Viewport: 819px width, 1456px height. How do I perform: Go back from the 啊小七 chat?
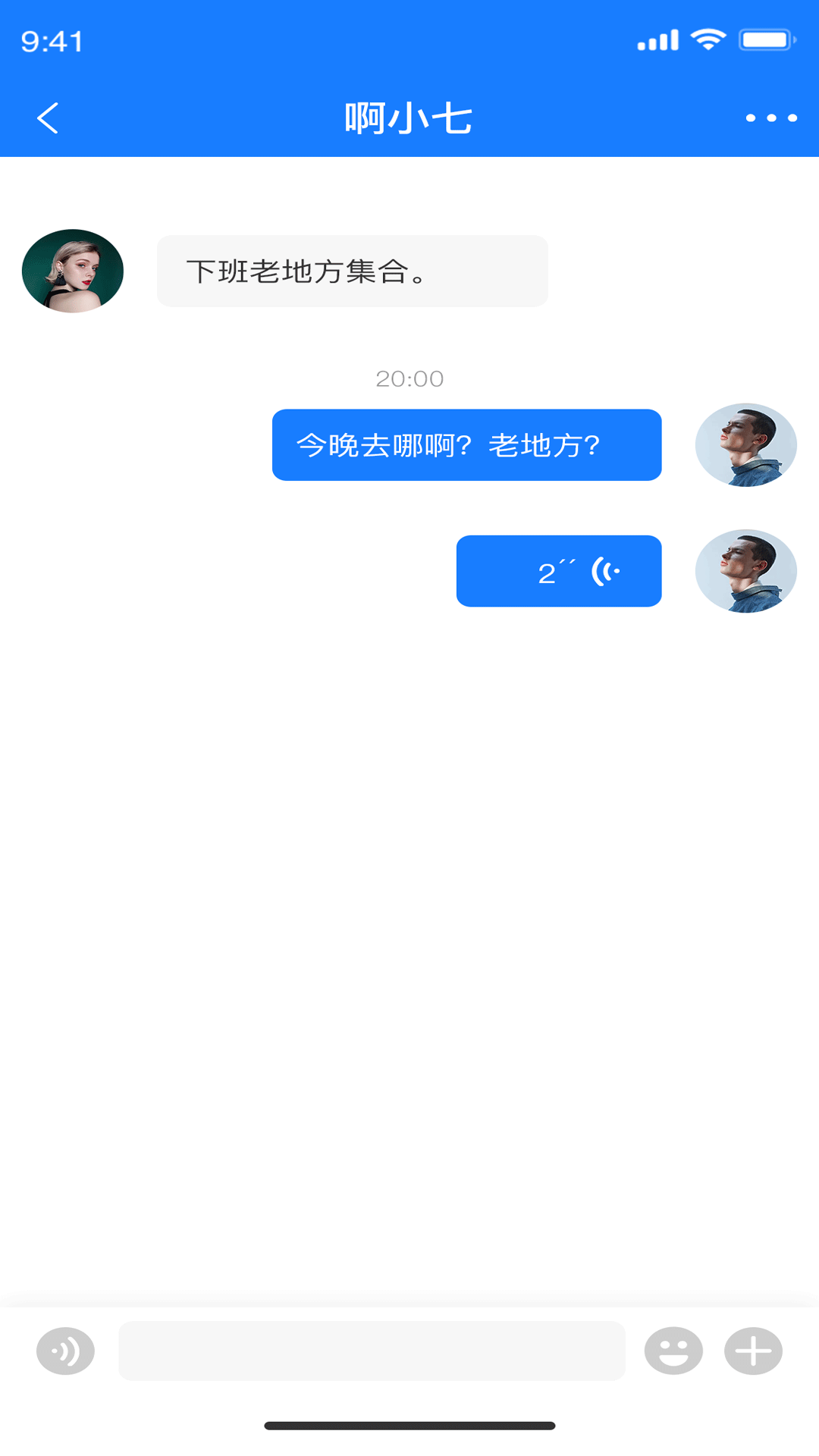48,118
